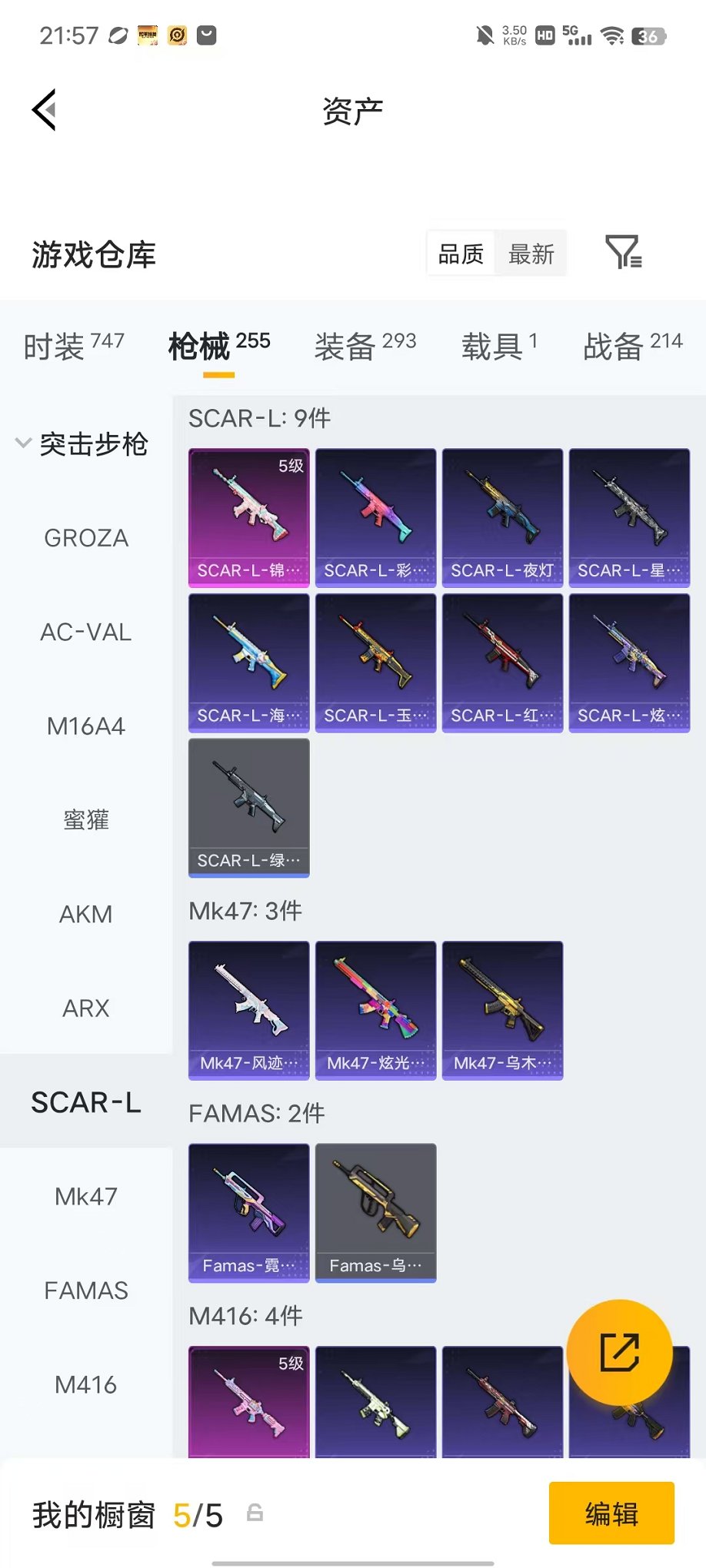Open the filter icon next to 最新
Screen dimensions: 706x1568
point(624,252)
